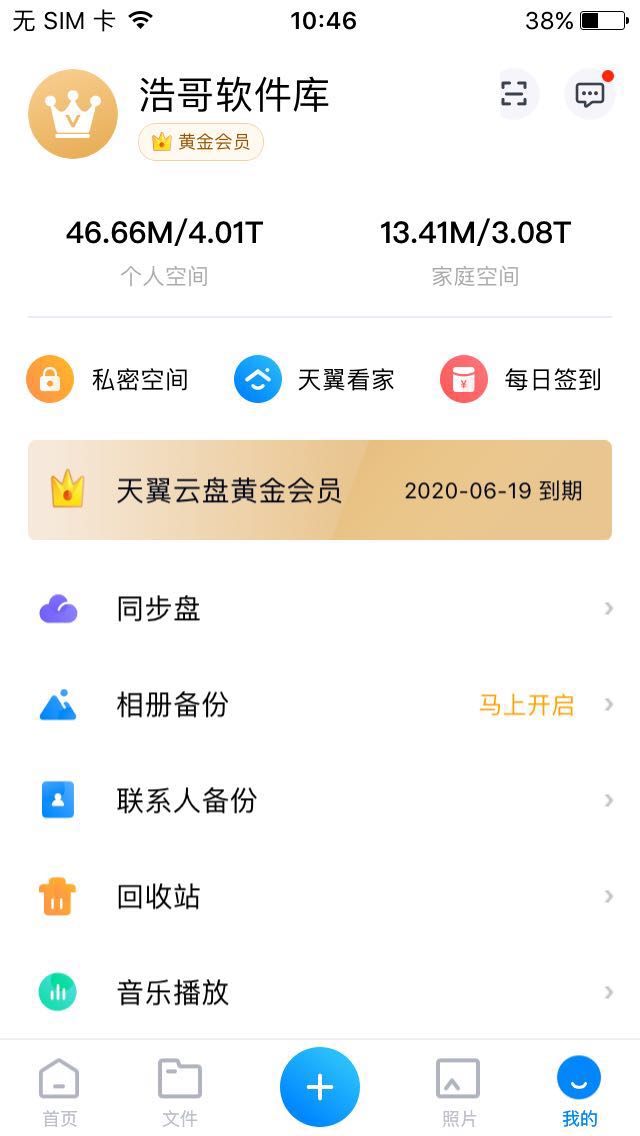Open the 联系人备份 row
Screen dimensions: 640x1136
click(320, 801)
